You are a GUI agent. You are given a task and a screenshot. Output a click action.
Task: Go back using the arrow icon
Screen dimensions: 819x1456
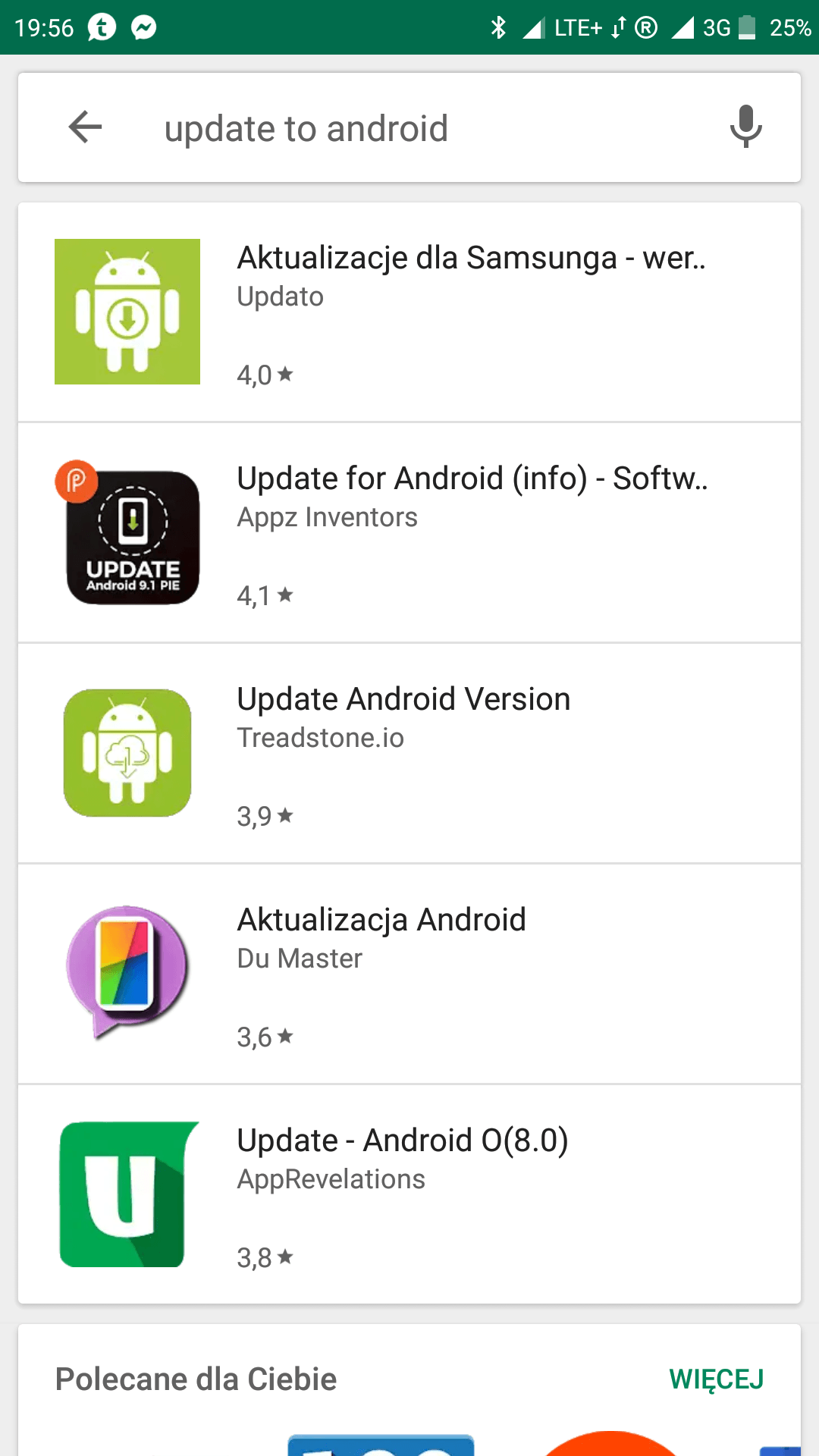tap(85, 127)
